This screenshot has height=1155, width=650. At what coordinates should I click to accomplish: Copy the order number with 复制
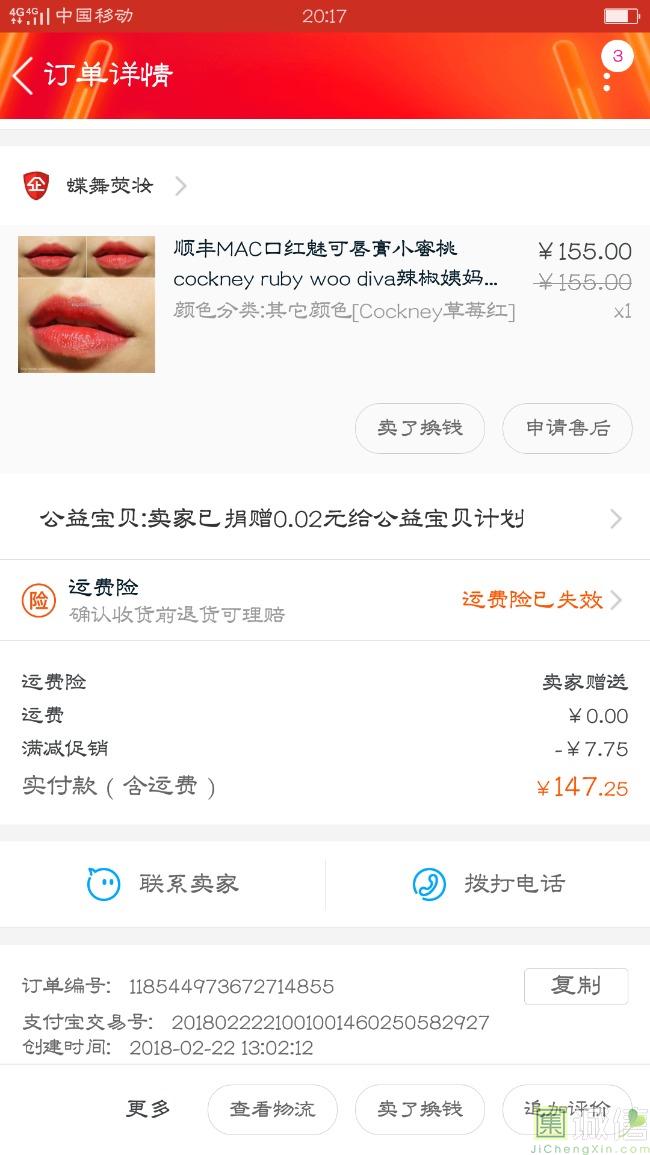pyautogui.click(x=576, y=986)
